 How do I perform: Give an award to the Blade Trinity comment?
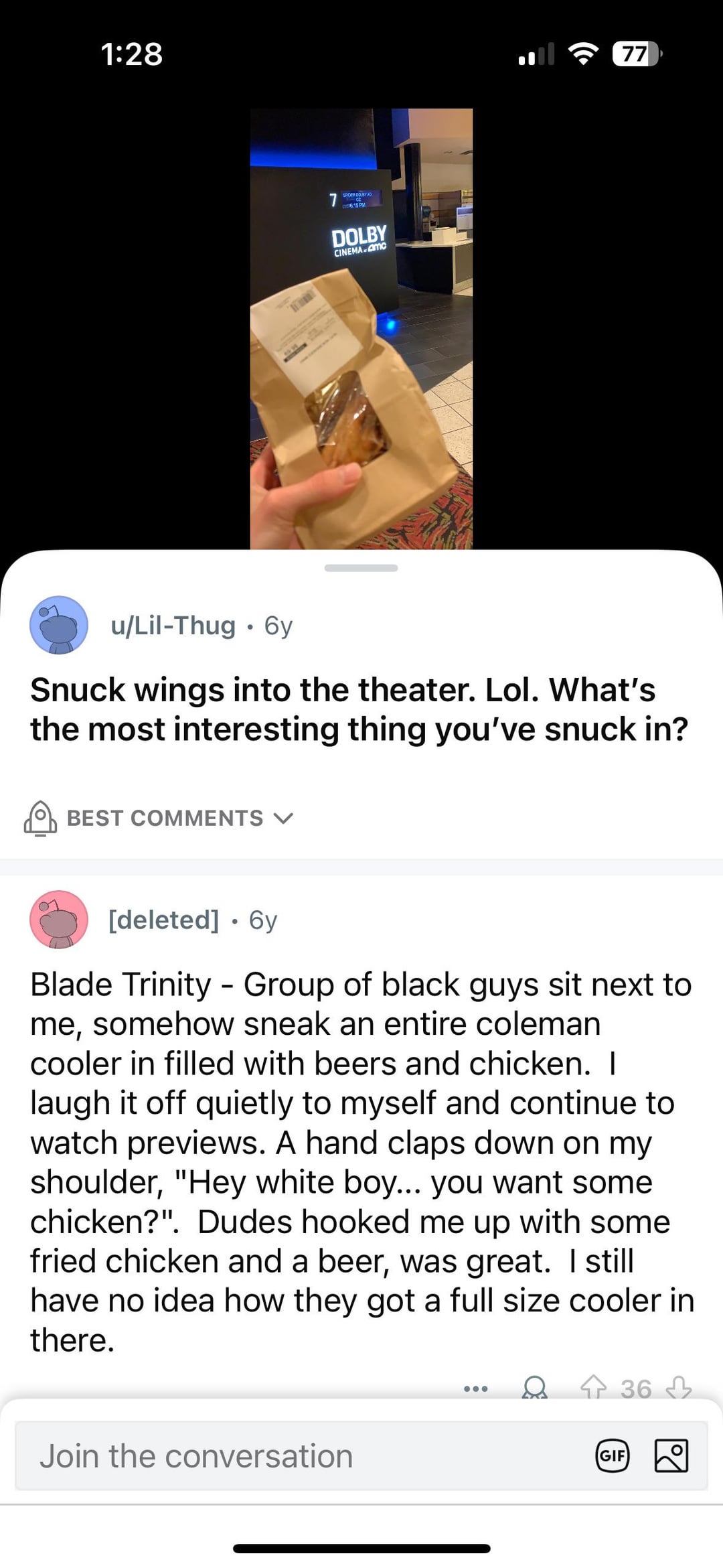pyautogui.click(x=534, y=1388)
